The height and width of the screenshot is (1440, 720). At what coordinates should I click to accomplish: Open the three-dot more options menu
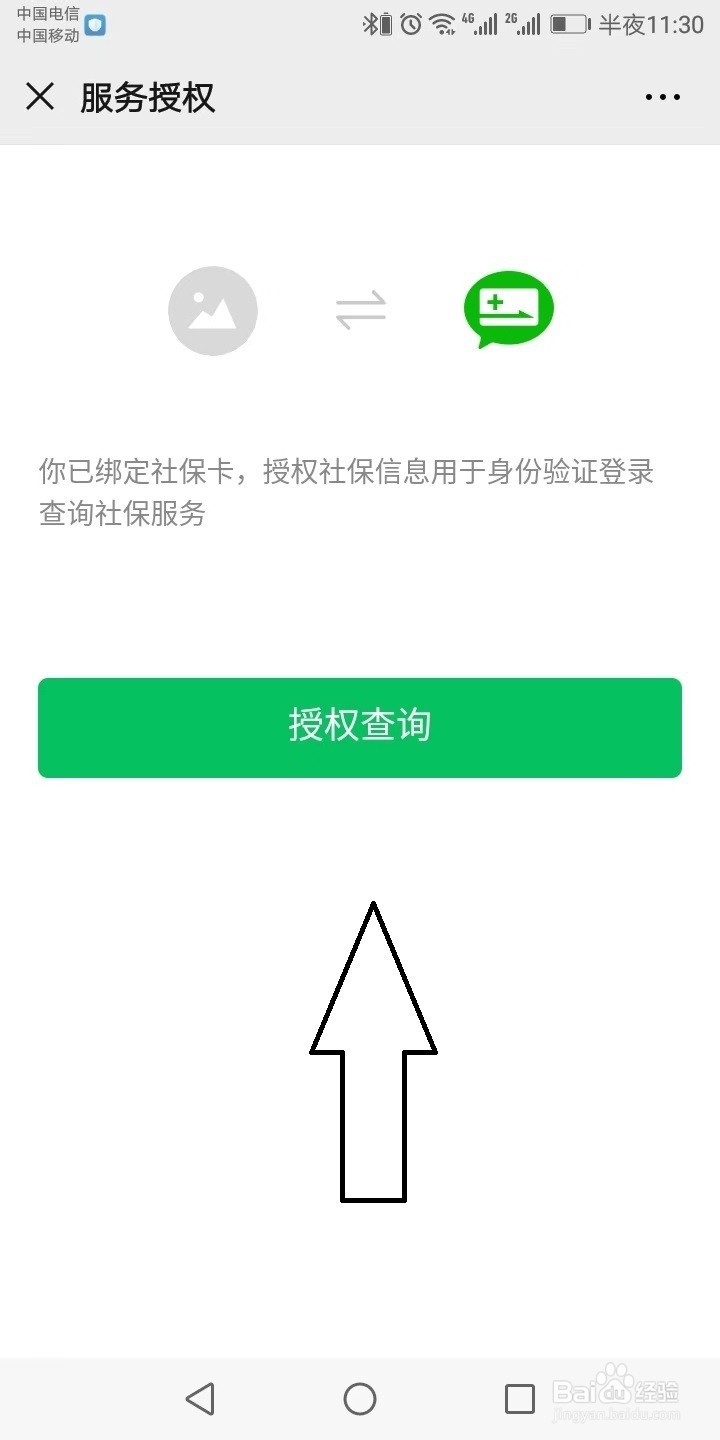click(662, 97)
